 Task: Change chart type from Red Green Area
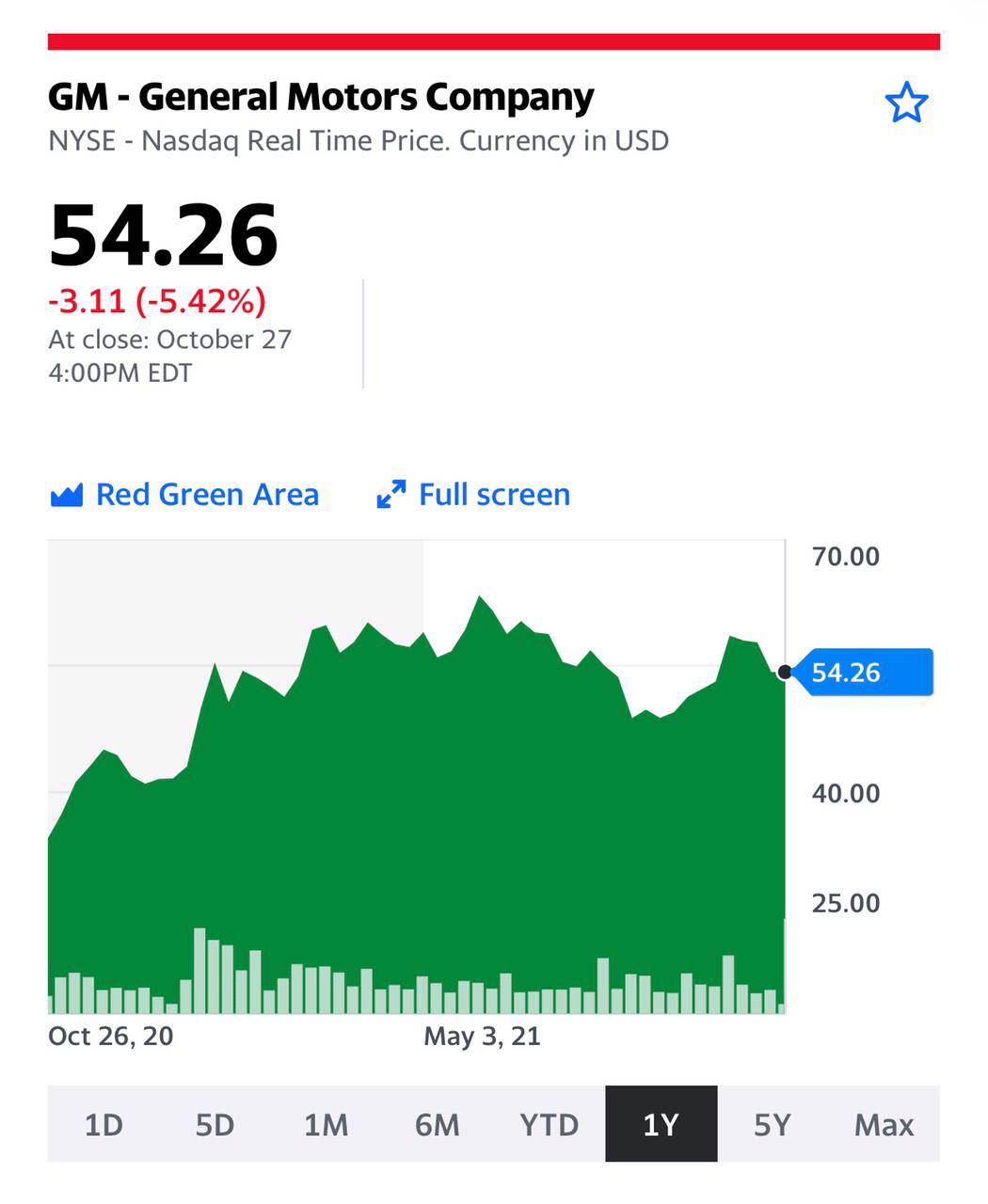(x=184, y=495)
